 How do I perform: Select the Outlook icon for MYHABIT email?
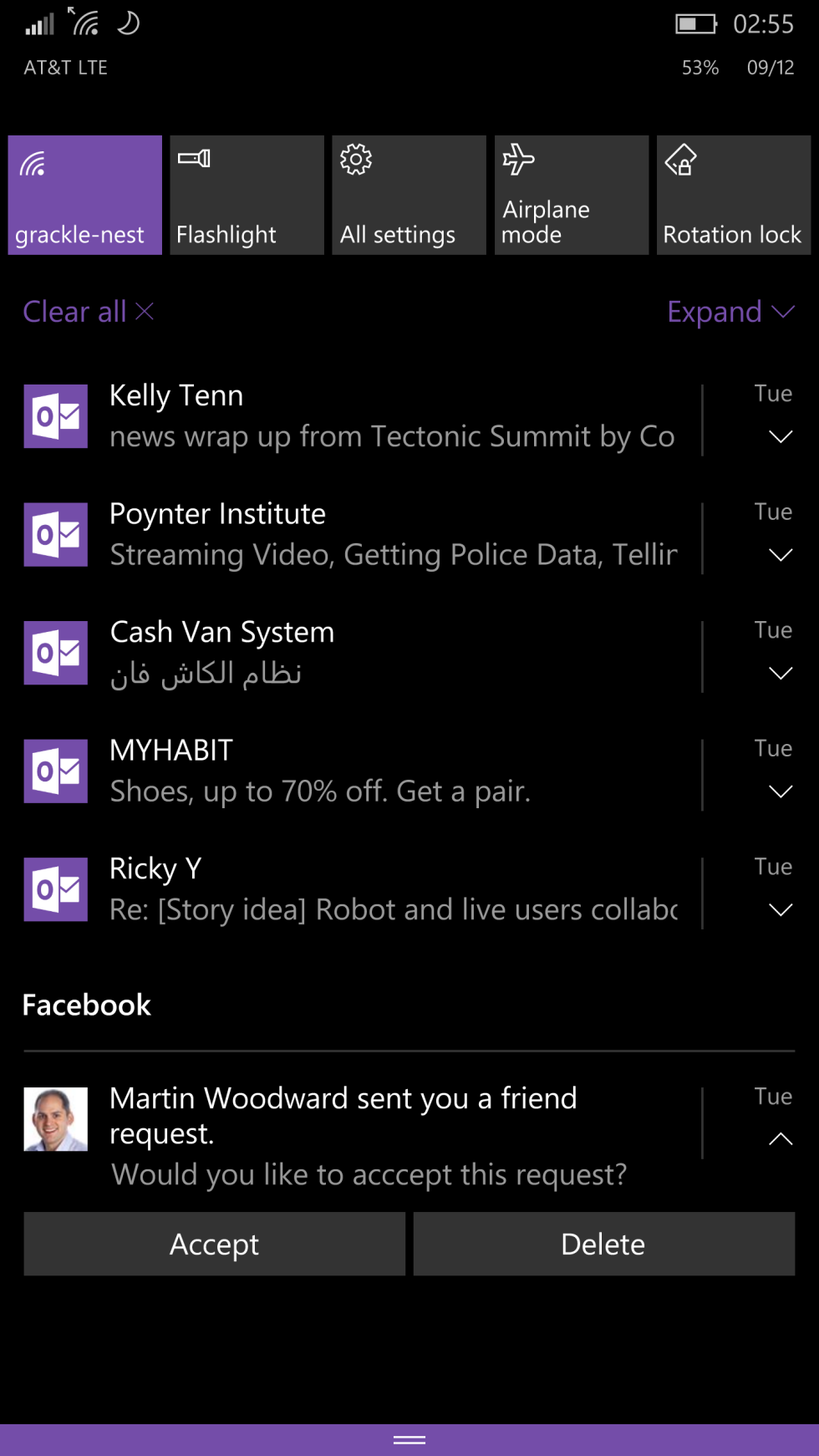click(x=55, y=771)
